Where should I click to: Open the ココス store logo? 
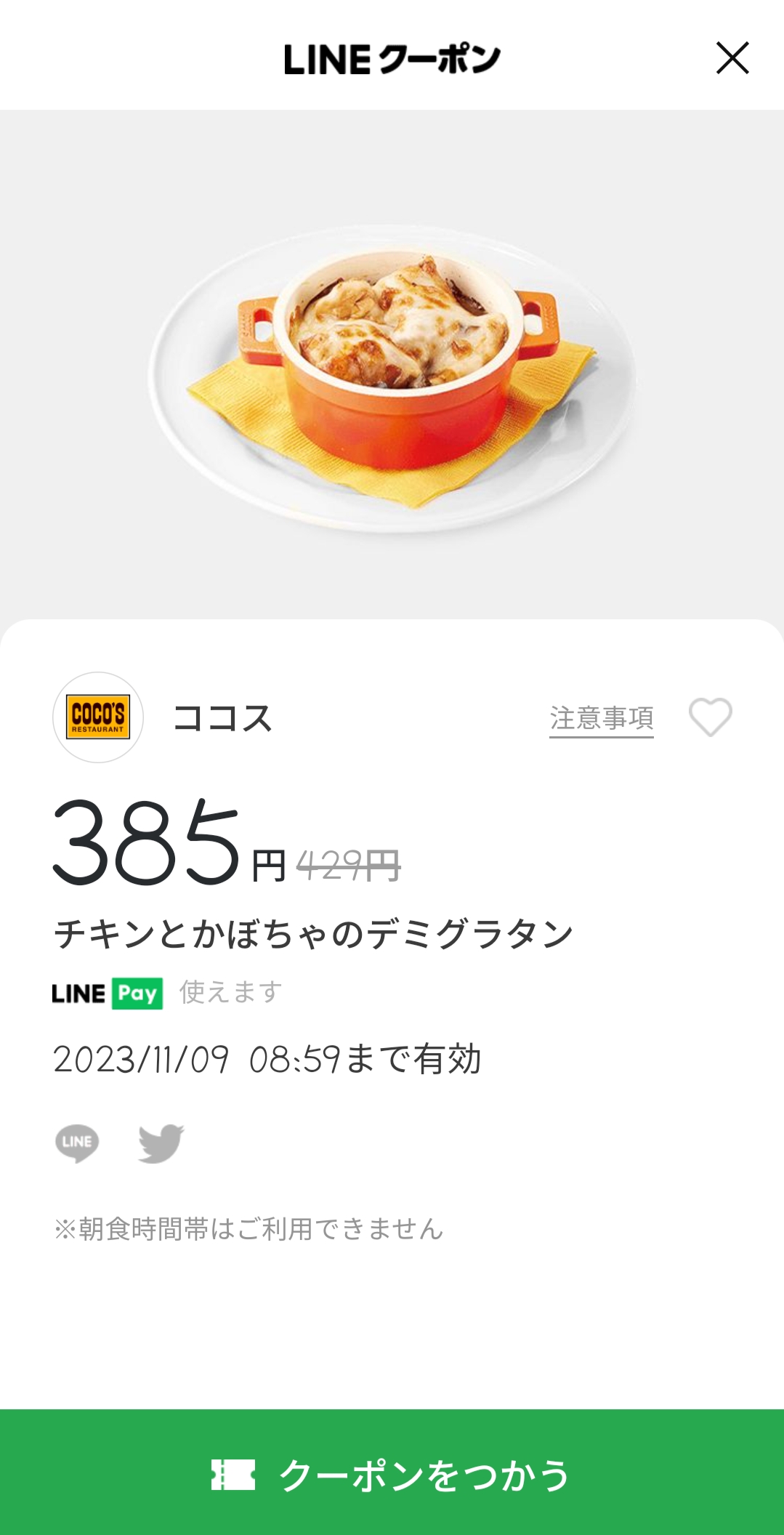point(98,717)
